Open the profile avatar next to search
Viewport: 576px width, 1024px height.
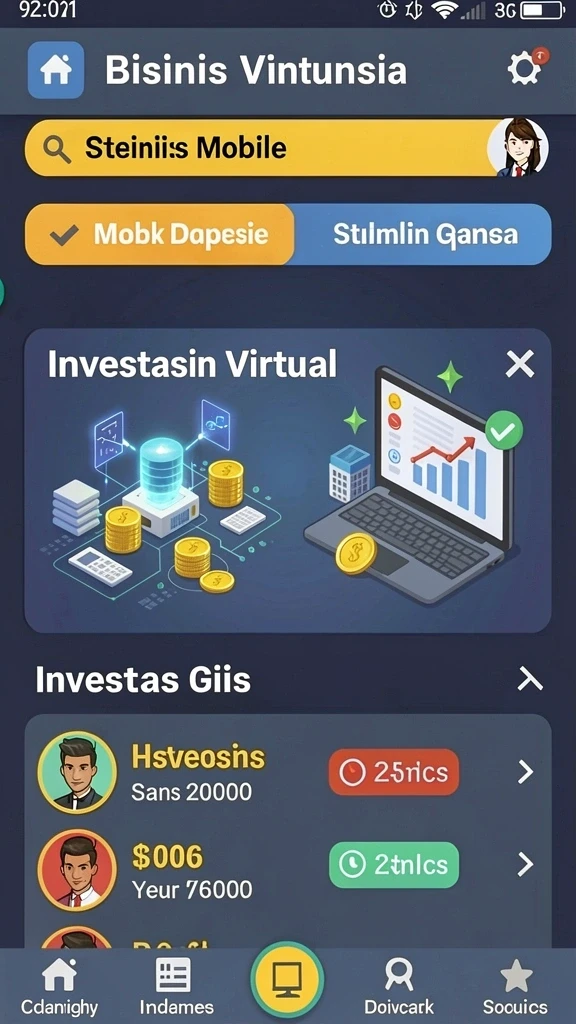coord(518,148)
